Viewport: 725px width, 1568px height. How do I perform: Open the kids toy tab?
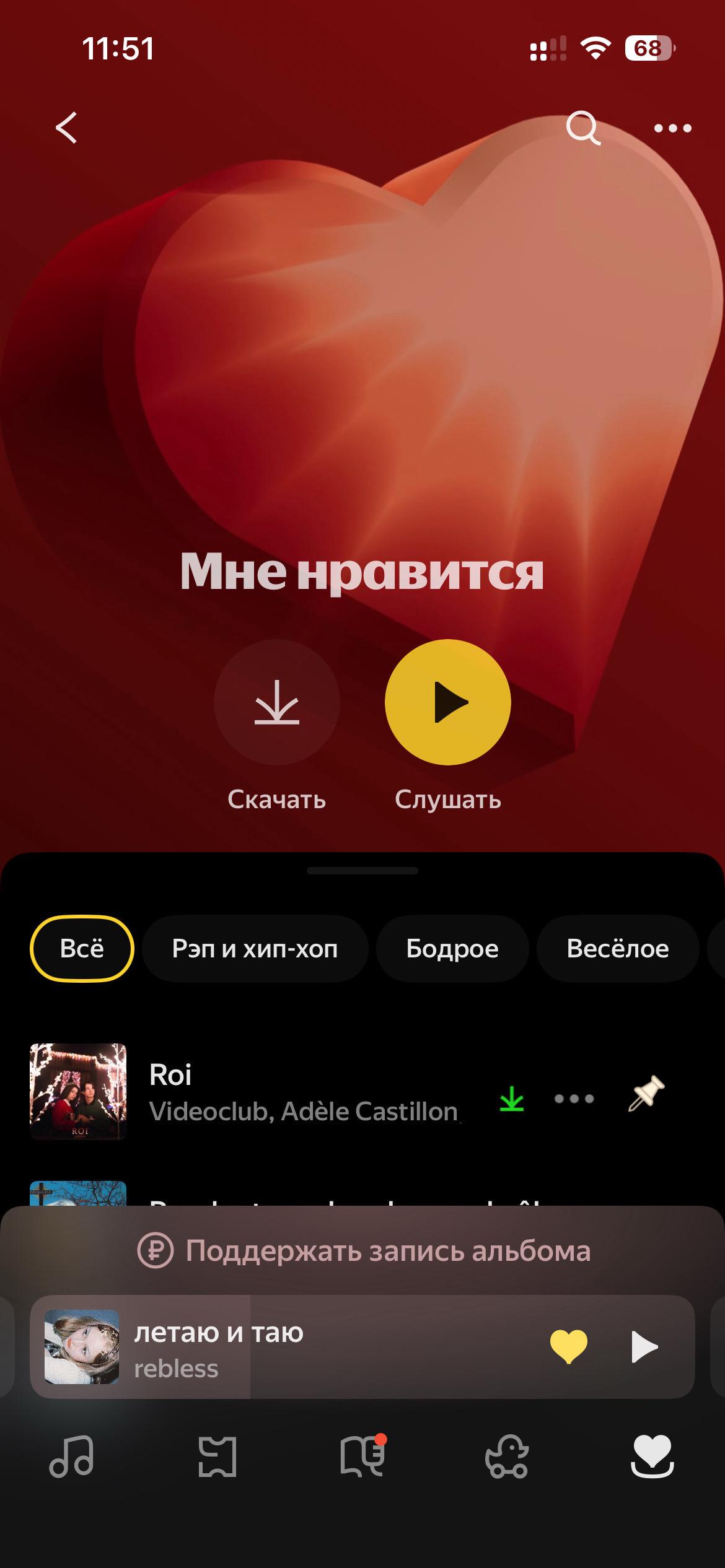click(507, 1457)
